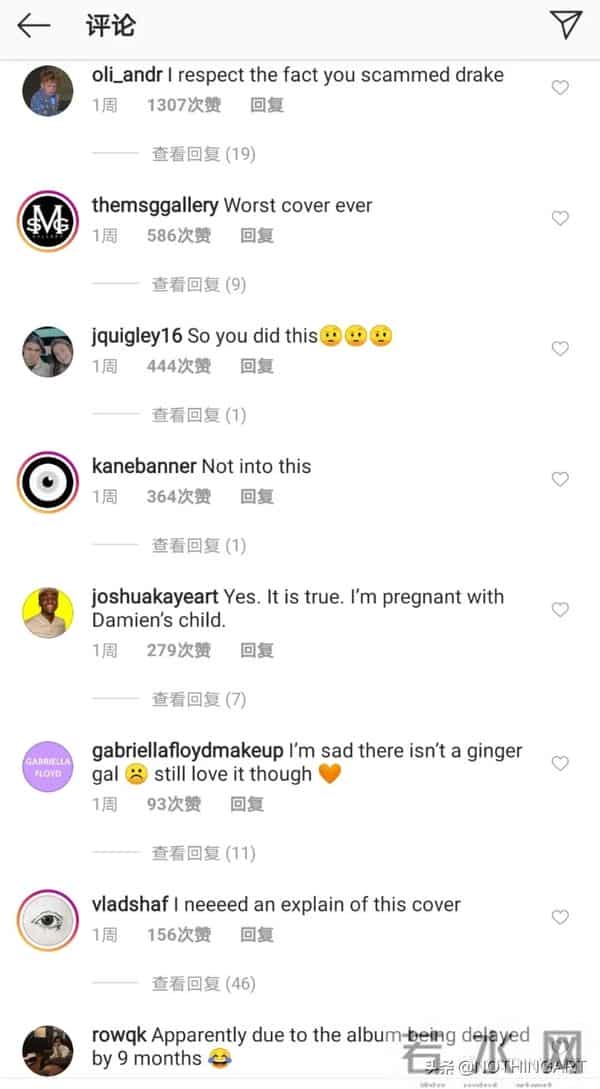The image size is (600, 1089).
Task: Like oli_andr's comment
Action: (560, 88)
